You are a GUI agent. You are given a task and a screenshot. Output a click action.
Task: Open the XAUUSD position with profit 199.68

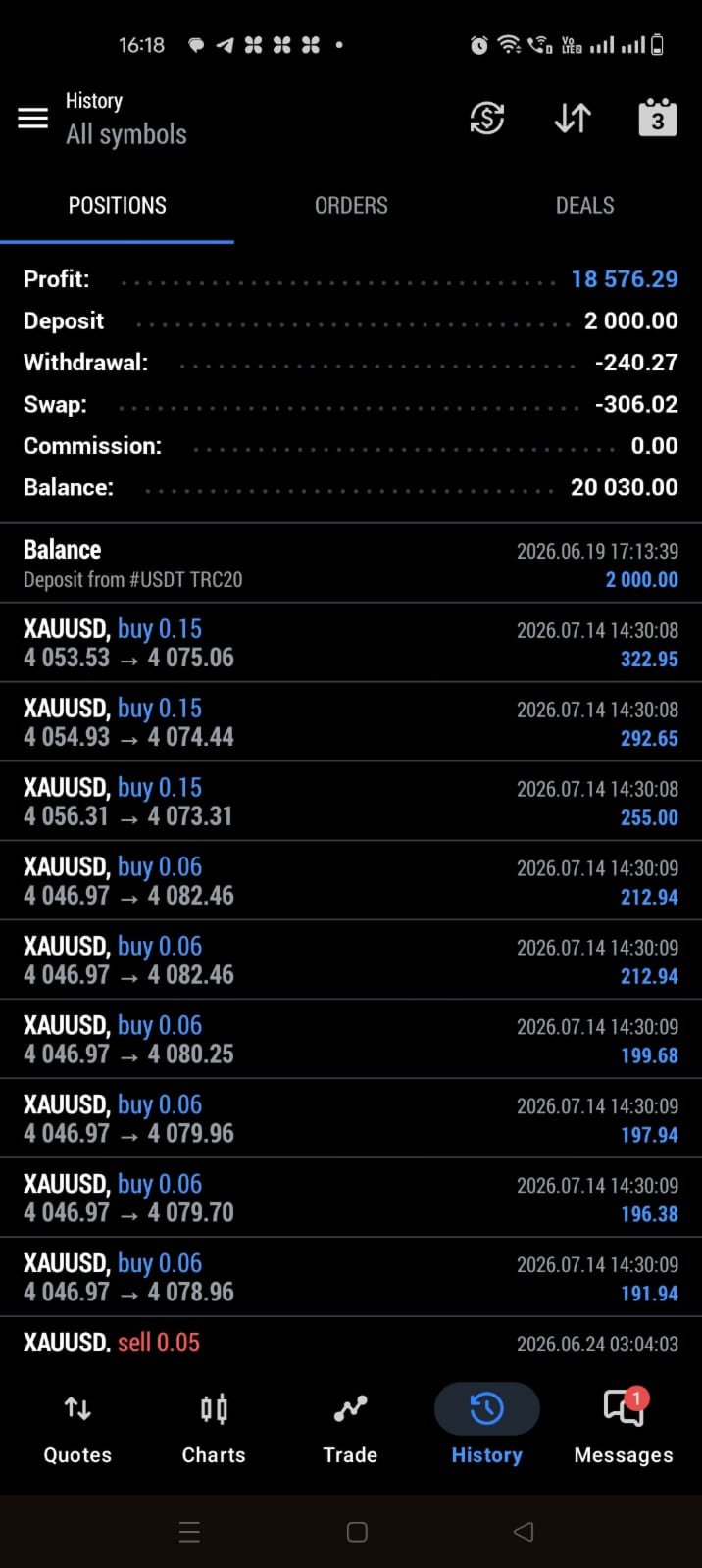[x=351, y=1040]
